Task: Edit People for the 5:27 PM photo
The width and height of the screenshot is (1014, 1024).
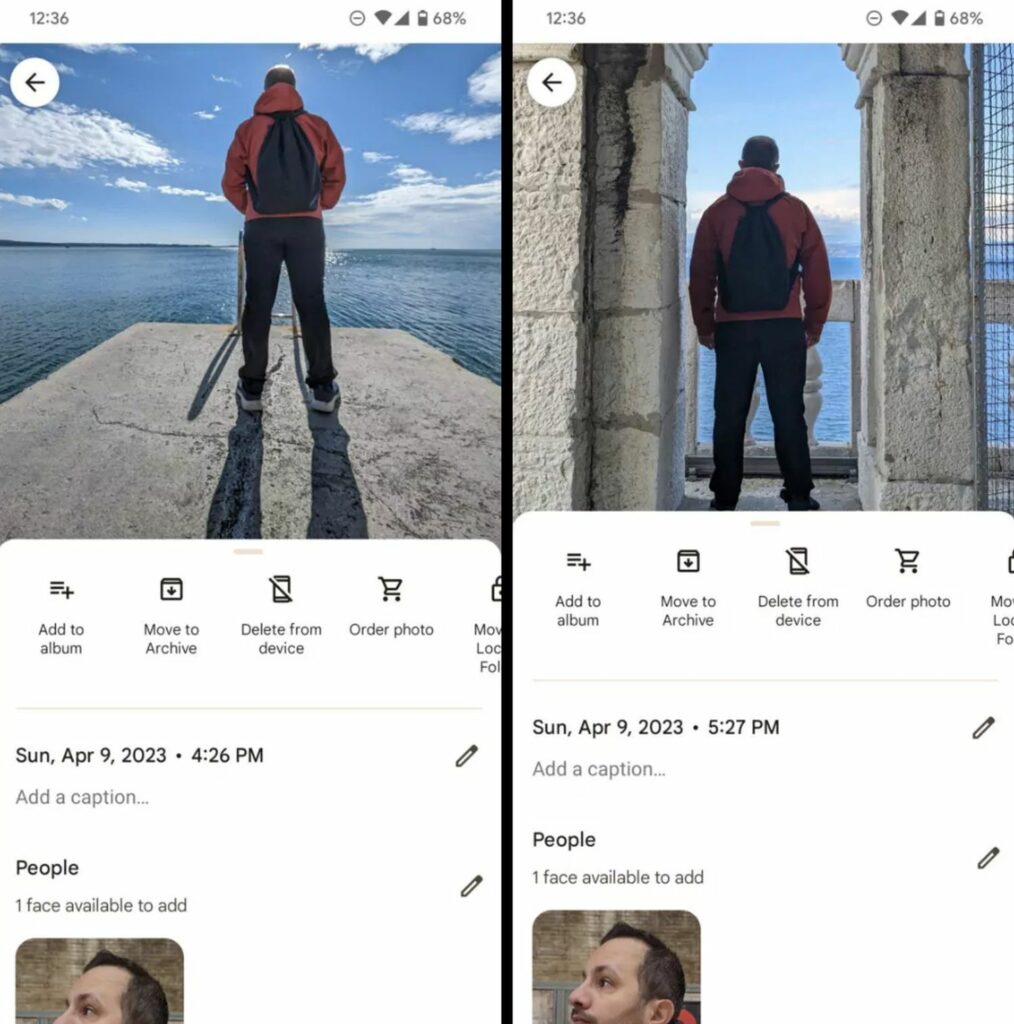Action: point(987,858)
